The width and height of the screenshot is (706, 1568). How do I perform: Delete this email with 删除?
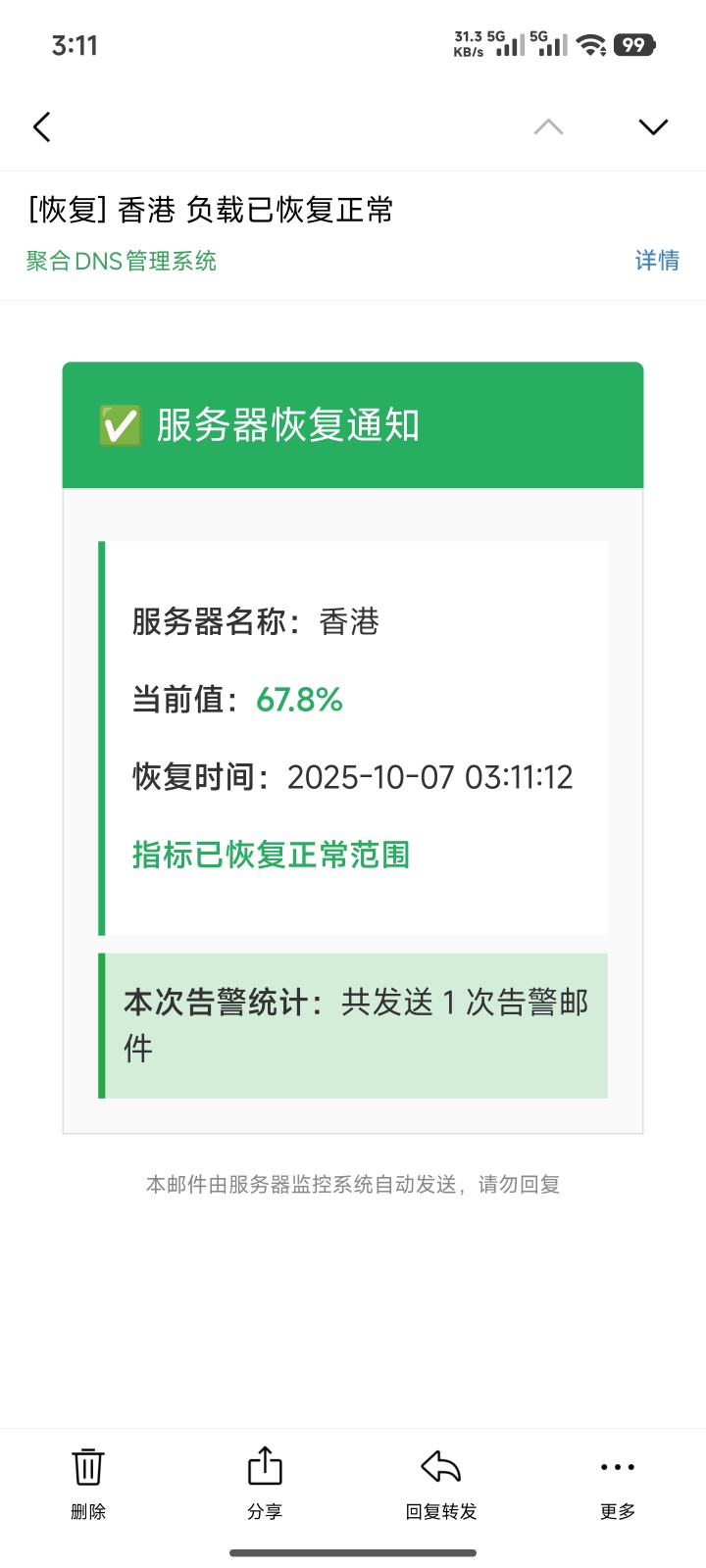coord(88,1483)
